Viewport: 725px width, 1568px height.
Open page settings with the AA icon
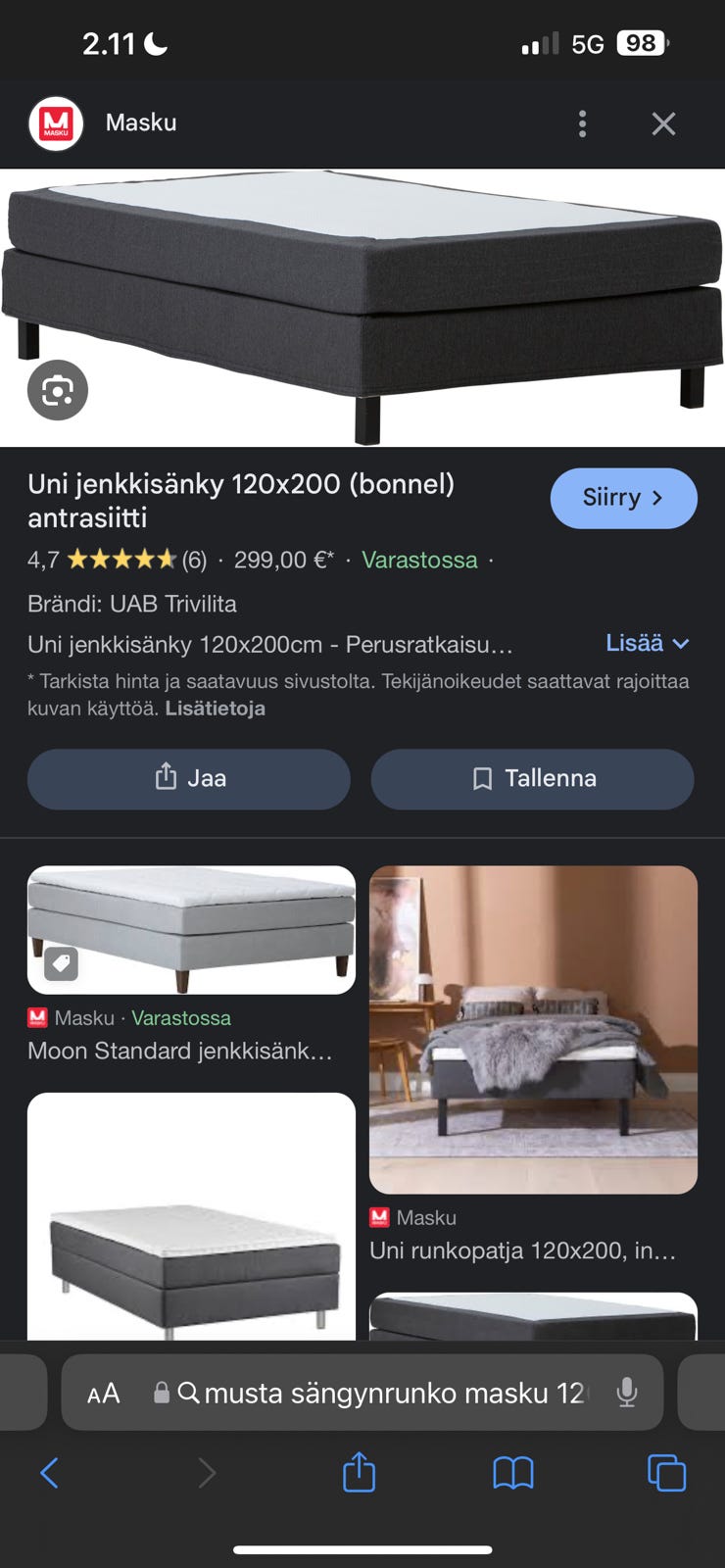102,1392
